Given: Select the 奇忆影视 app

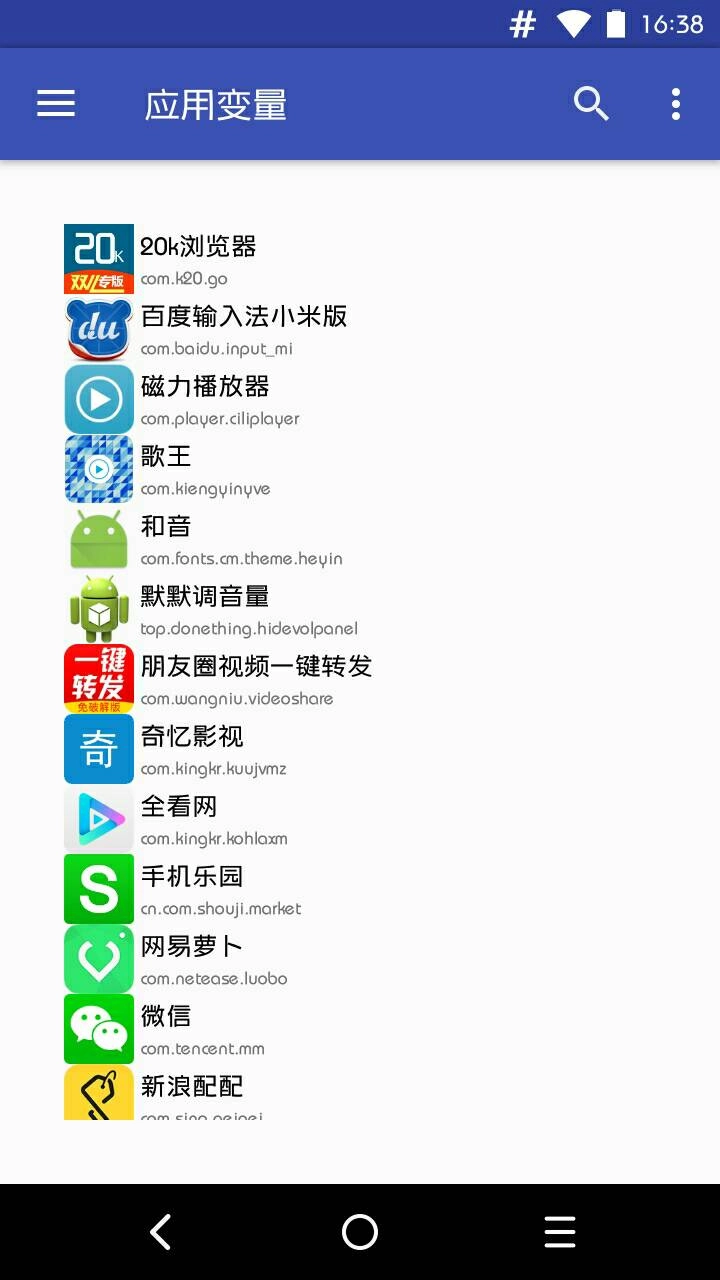Looking at the screenshot, I should pos(360,749).
